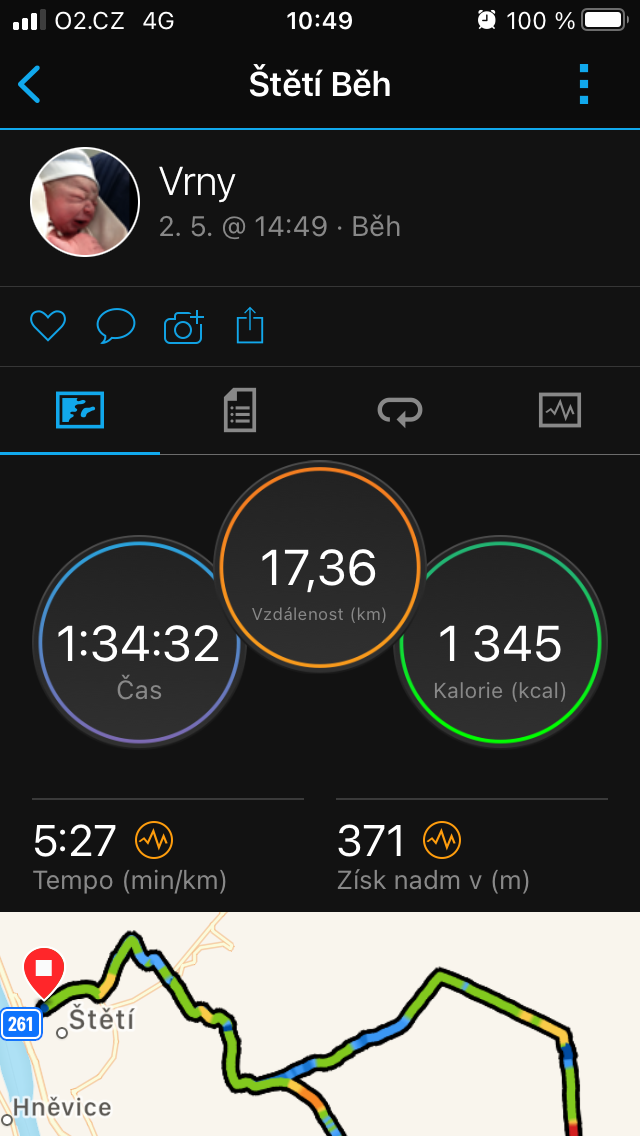Like this activity with the heart icon
The height and width of the screenshot is (1136, 640).
pos(48,326)
